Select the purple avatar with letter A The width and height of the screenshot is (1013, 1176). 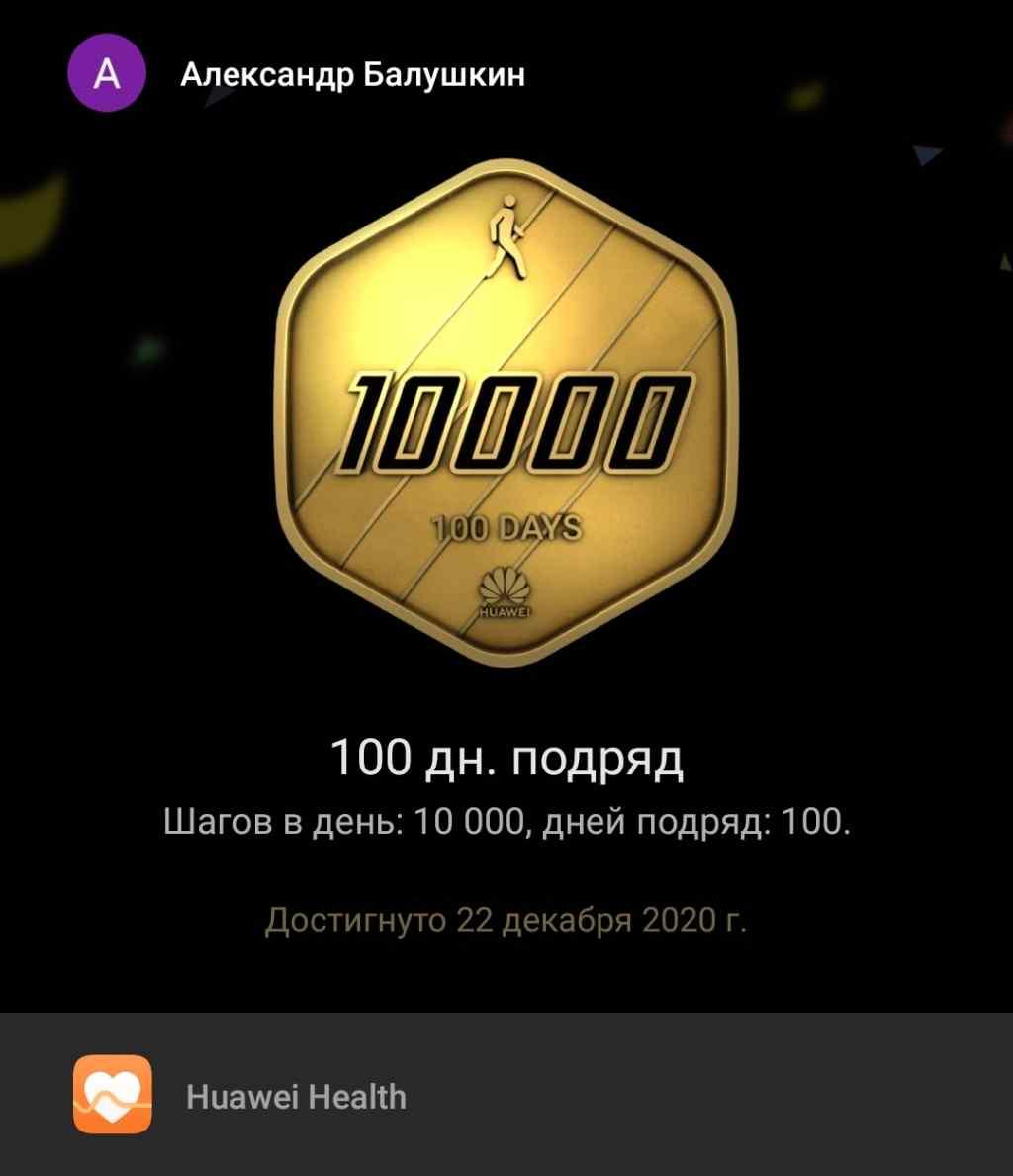tap(106, 70)
